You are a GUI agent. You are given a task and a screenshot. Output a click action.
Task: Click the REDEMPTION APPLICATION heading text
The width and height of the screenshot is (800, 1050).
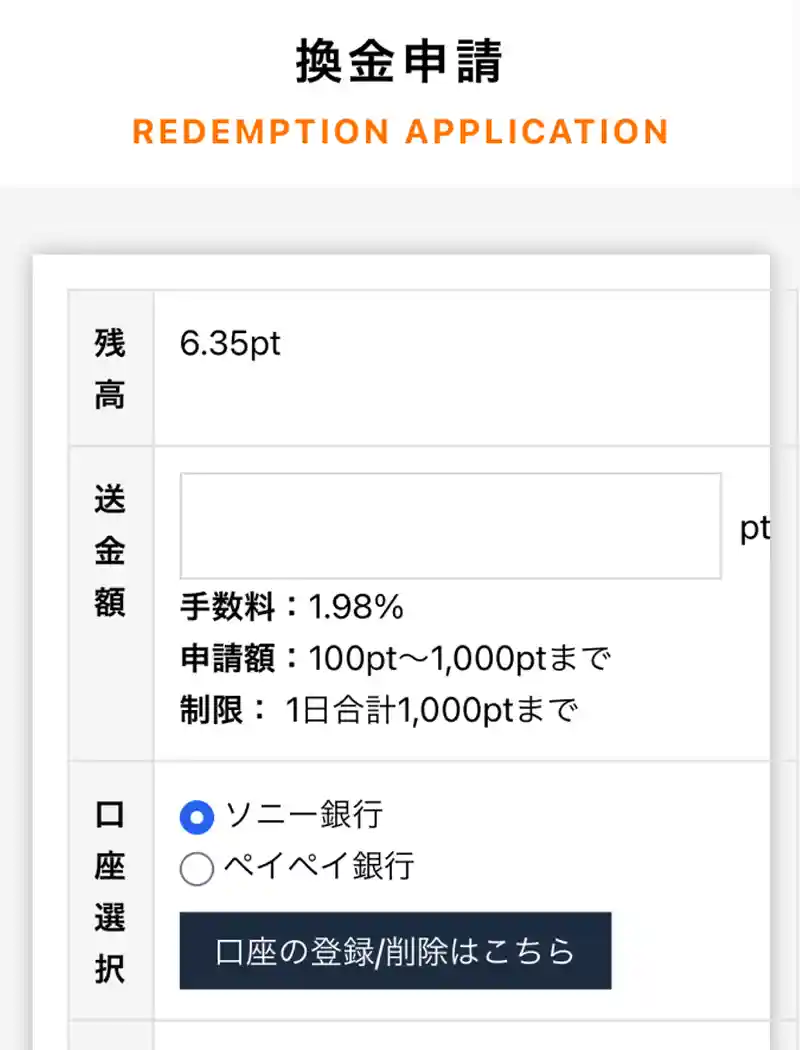(x=400, y=132)
